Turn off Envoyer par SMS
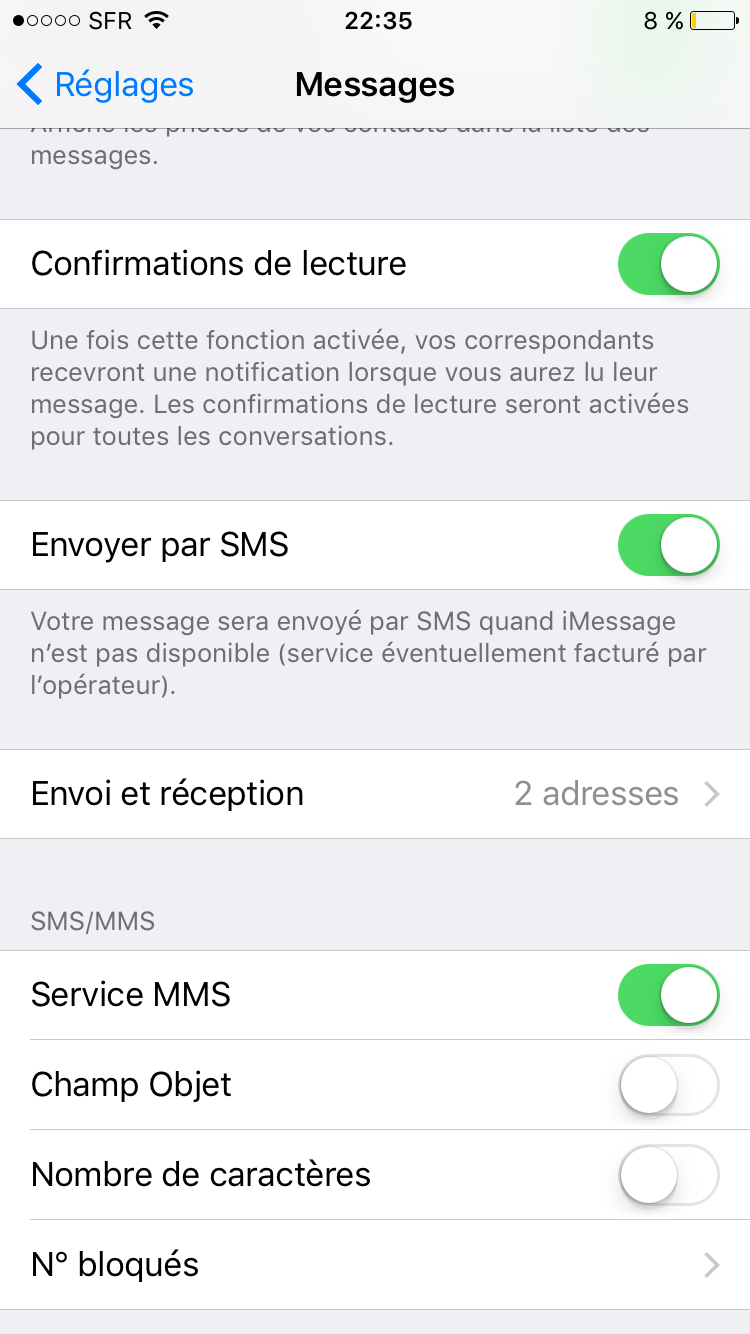This screenshot has width=750, height=1334. point(669,545)
